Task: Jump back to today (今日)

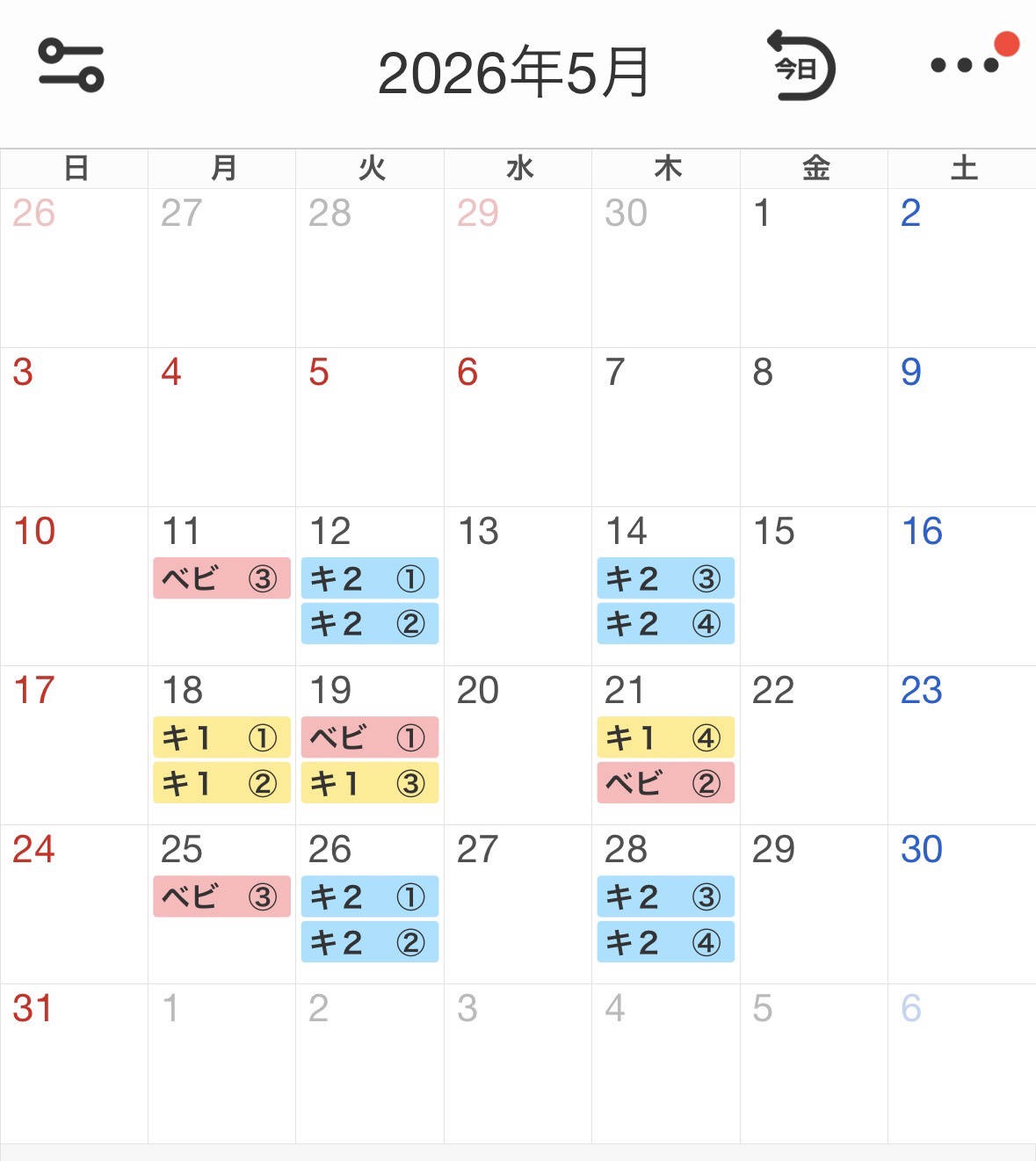Action: (x=801, y=67)
